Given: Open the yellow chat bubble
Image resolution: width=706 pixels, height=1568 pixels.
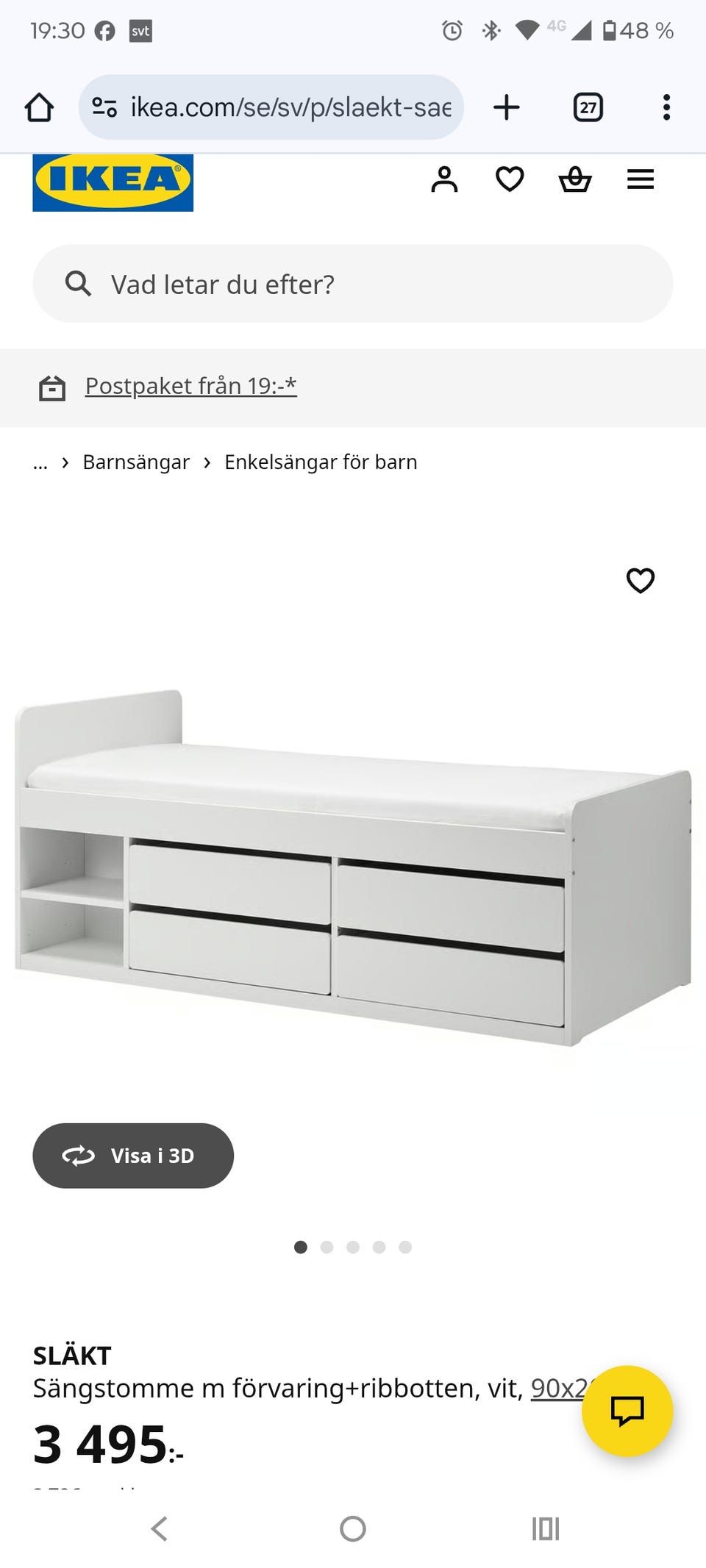Looking at the screenshot, I should pos(629,1410).
